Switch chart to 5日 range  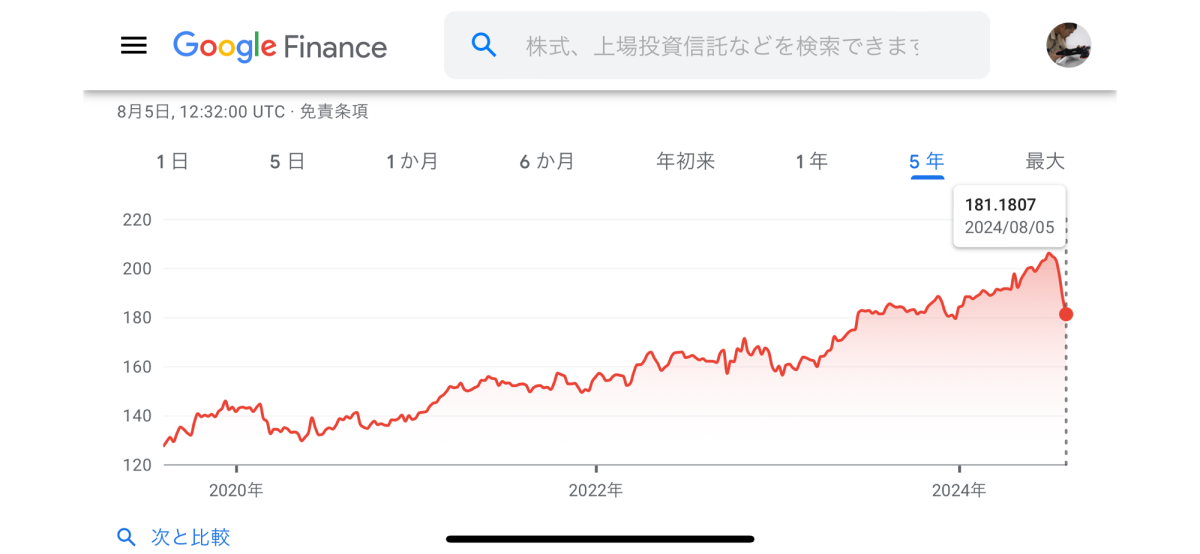tap(287, 161)
